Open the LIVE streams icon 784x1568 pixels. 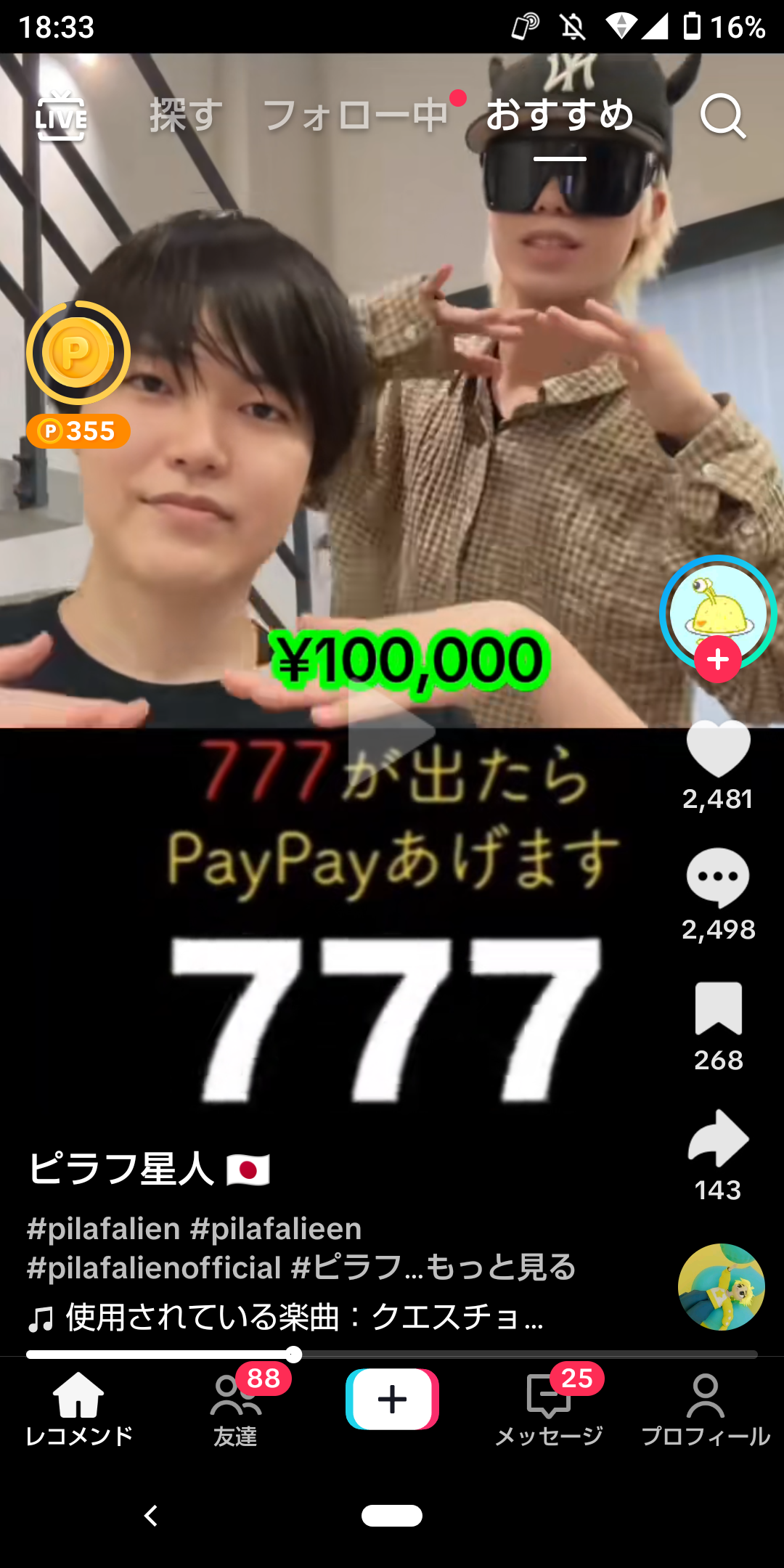click(x=61, y=116)
